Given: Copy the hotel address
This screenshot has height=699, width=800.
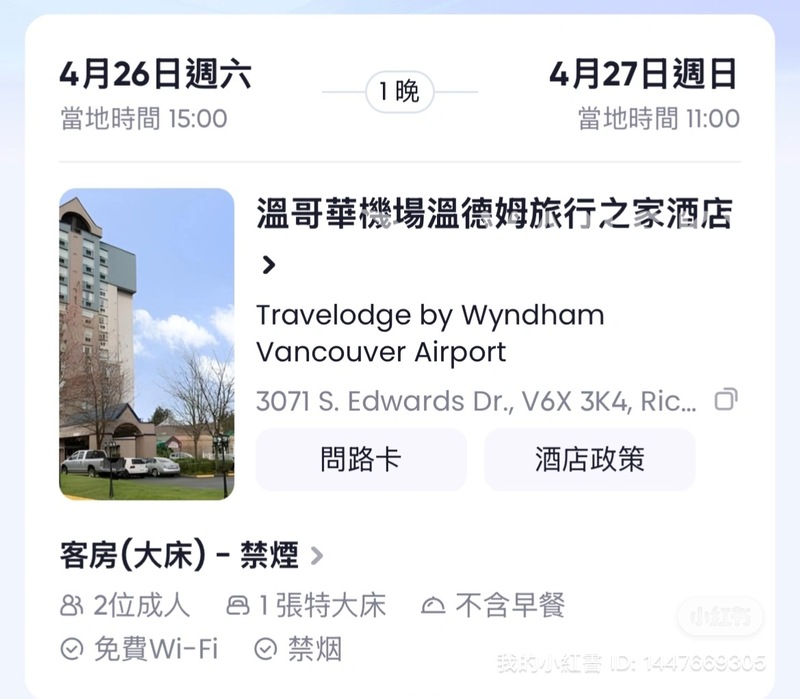Looking at the screenshot, I should (x=726, y=401).
